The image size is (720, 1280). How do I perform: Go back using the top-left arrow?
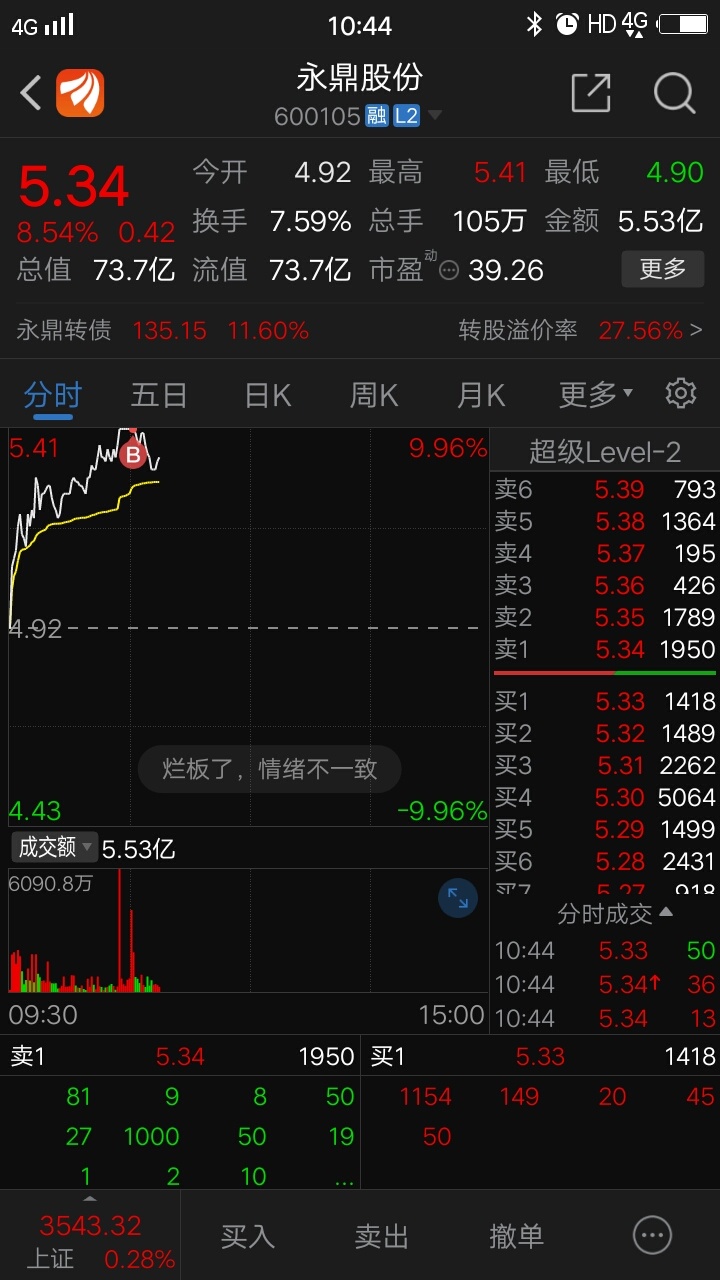pos(32,94)
